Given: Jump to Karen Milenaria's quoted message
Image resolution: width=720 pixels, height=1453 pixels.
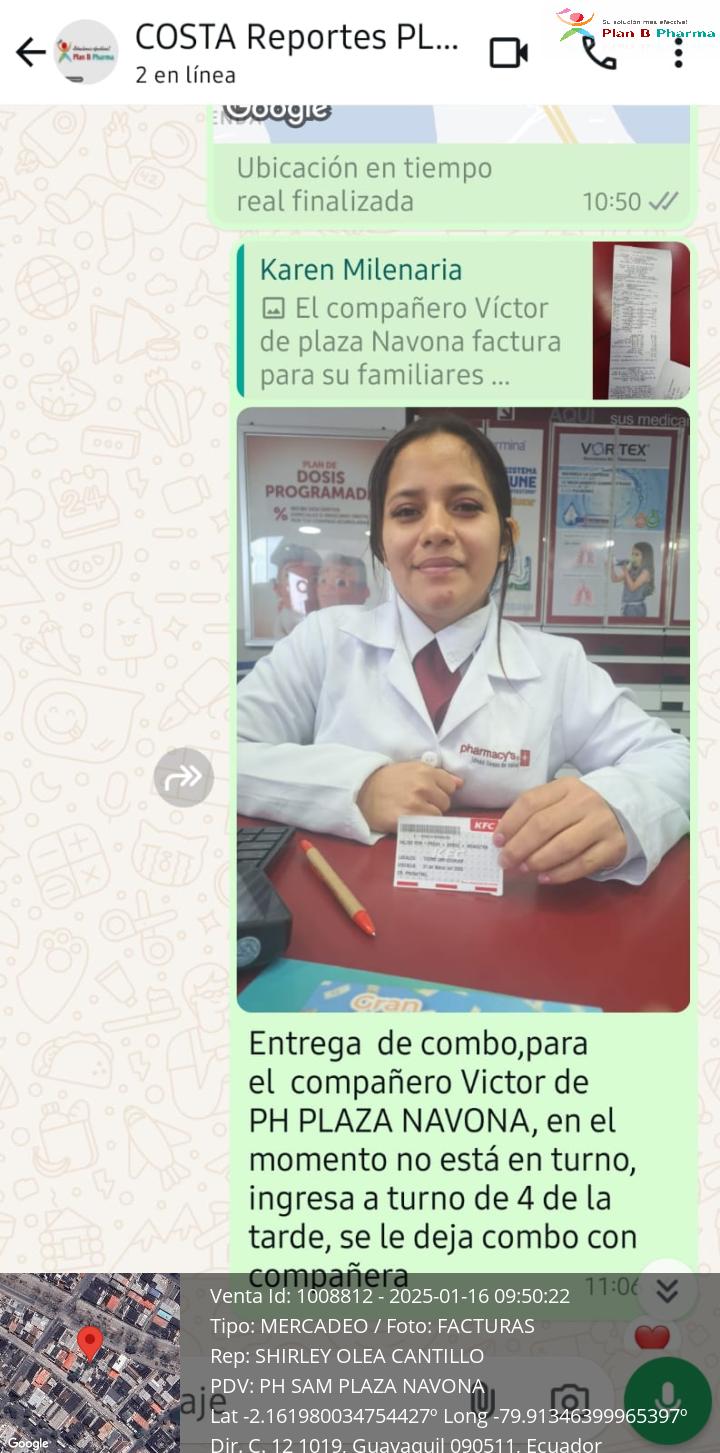Looking at the screenshot, I should tap(463, 321).
